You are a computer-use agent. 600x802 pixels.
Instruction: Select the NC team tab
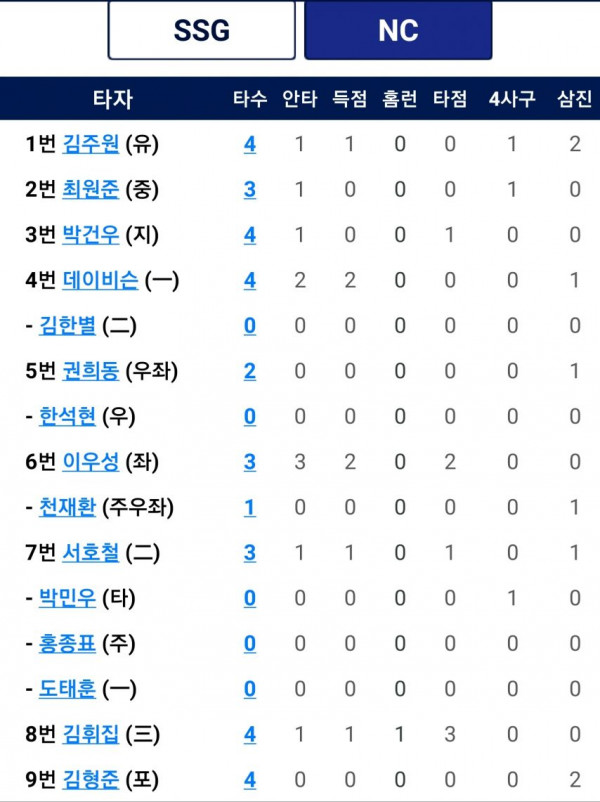pyautogui.click(x=398, y=30)
